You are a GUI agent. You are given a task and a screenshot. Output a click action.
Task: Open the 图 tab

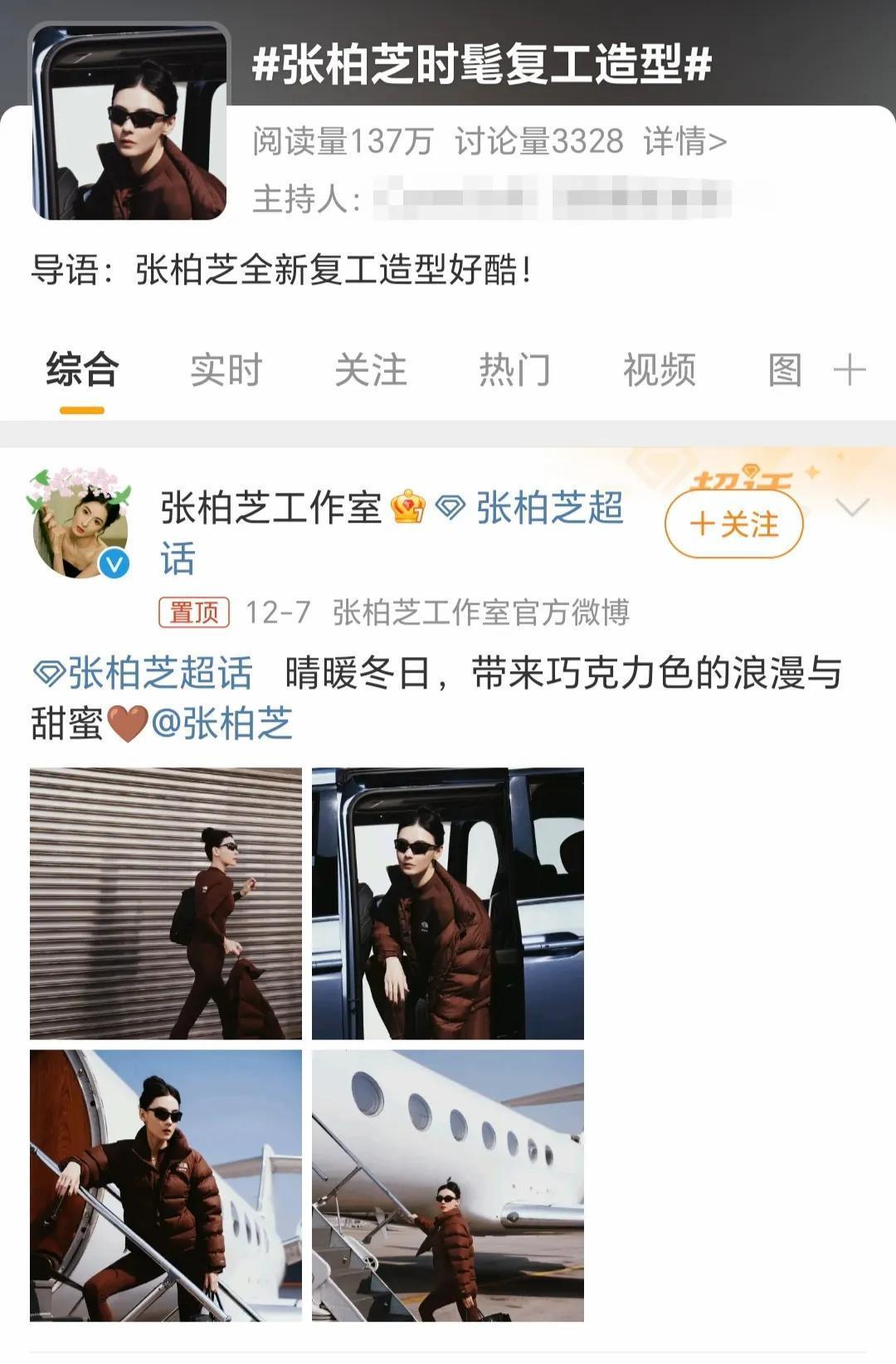point(785,370)
